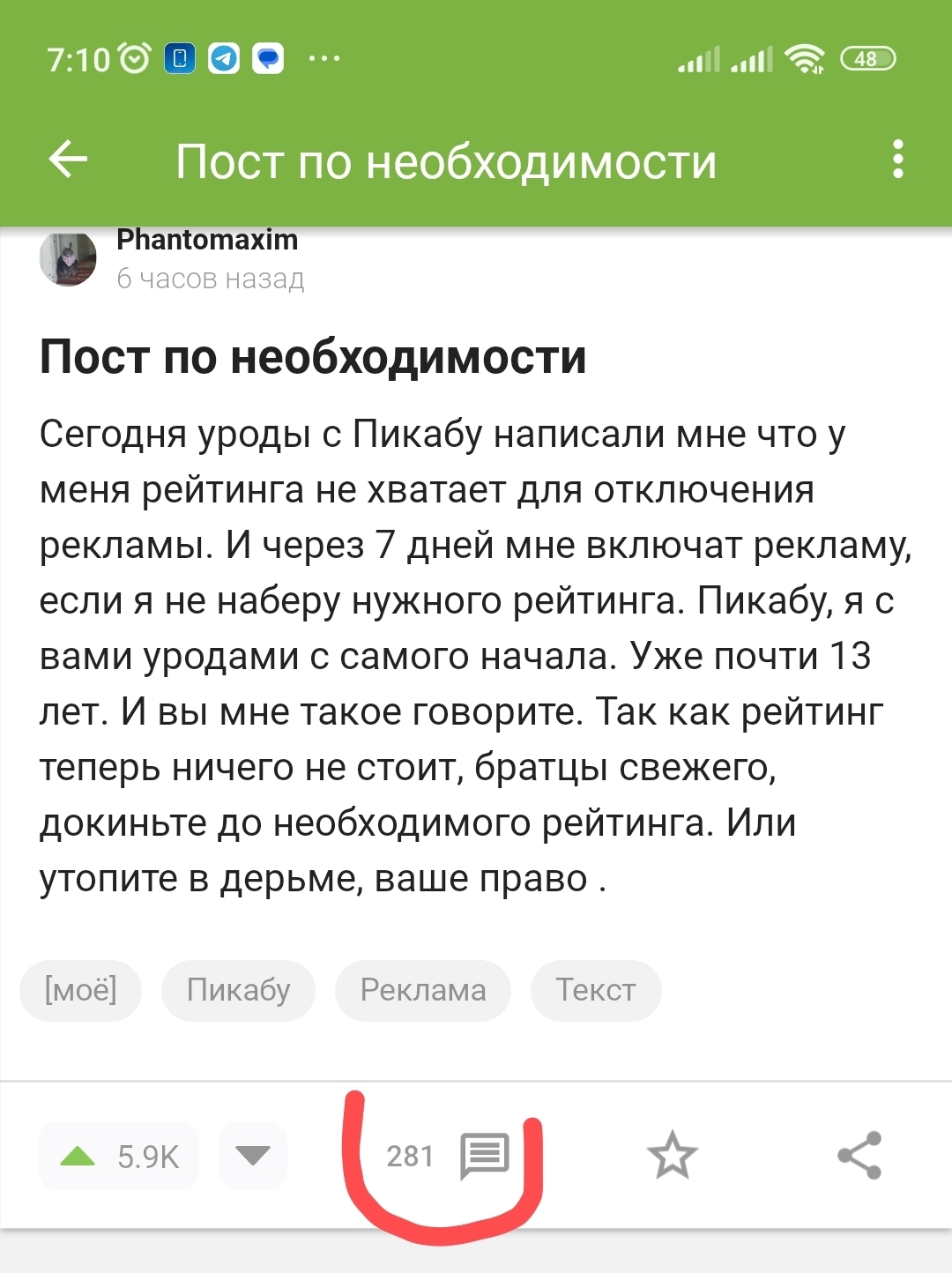Select the Текст tag

point(595,990)
